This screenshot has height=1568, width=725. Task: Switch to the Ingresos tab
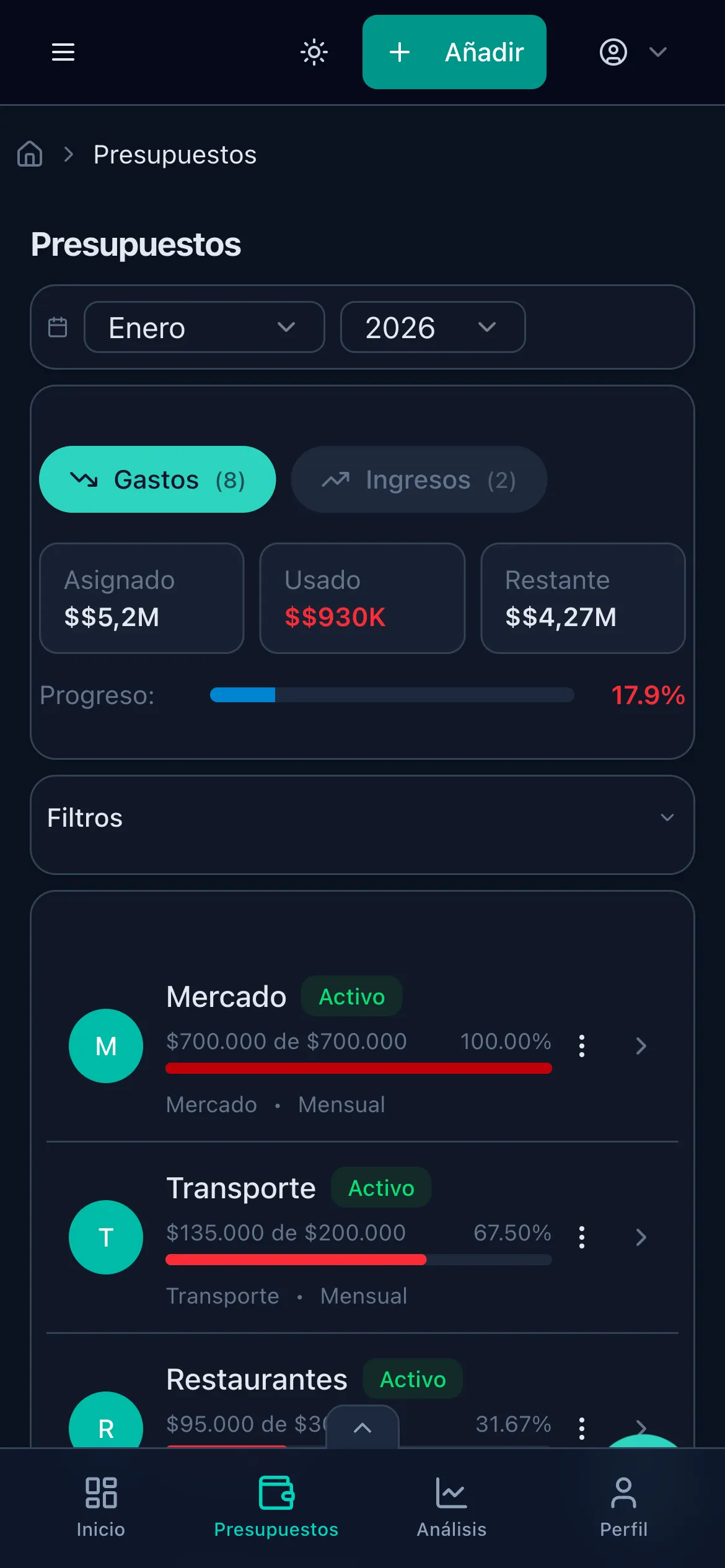pyautogui.click(x=419, y=479)
